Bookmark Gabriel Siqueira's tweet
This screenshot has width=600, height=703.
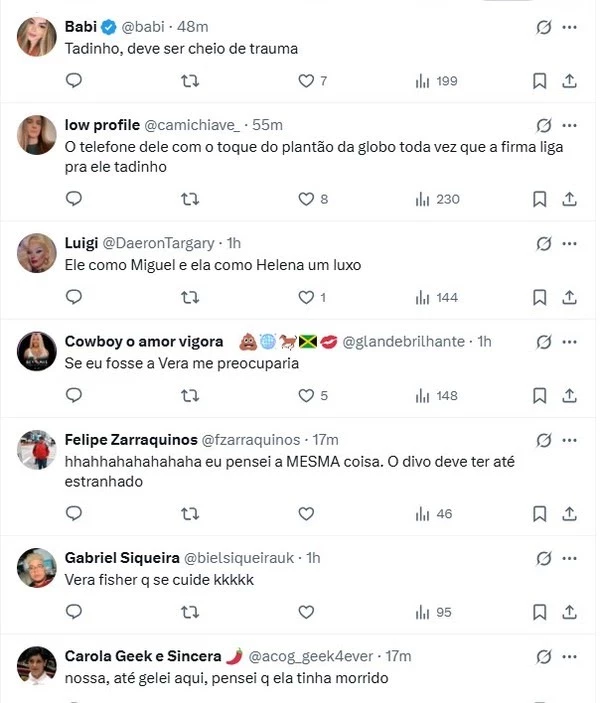pos(539,611)
